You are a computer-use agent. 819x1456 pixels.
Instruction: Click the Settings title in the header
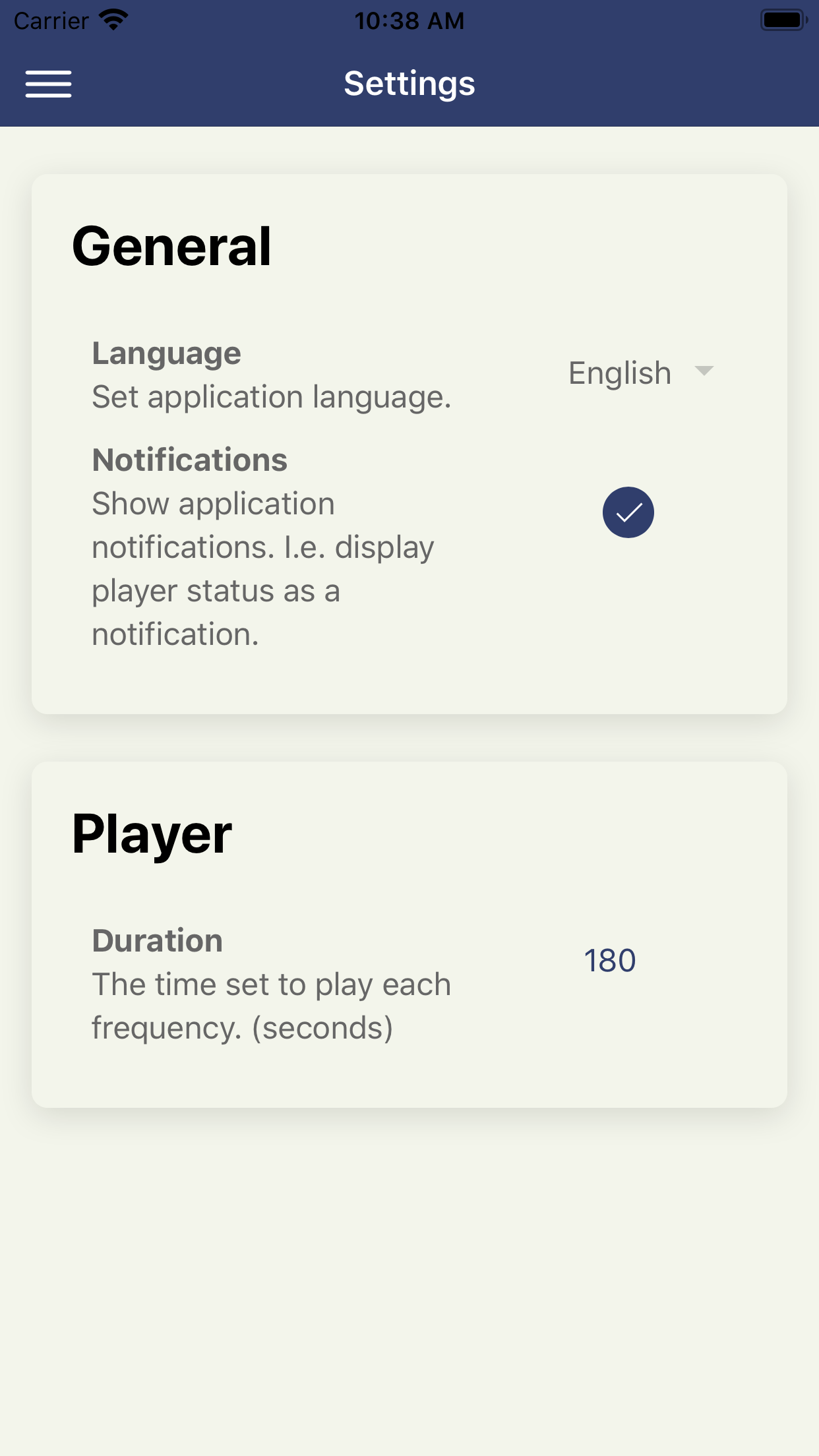coord(409,84)
